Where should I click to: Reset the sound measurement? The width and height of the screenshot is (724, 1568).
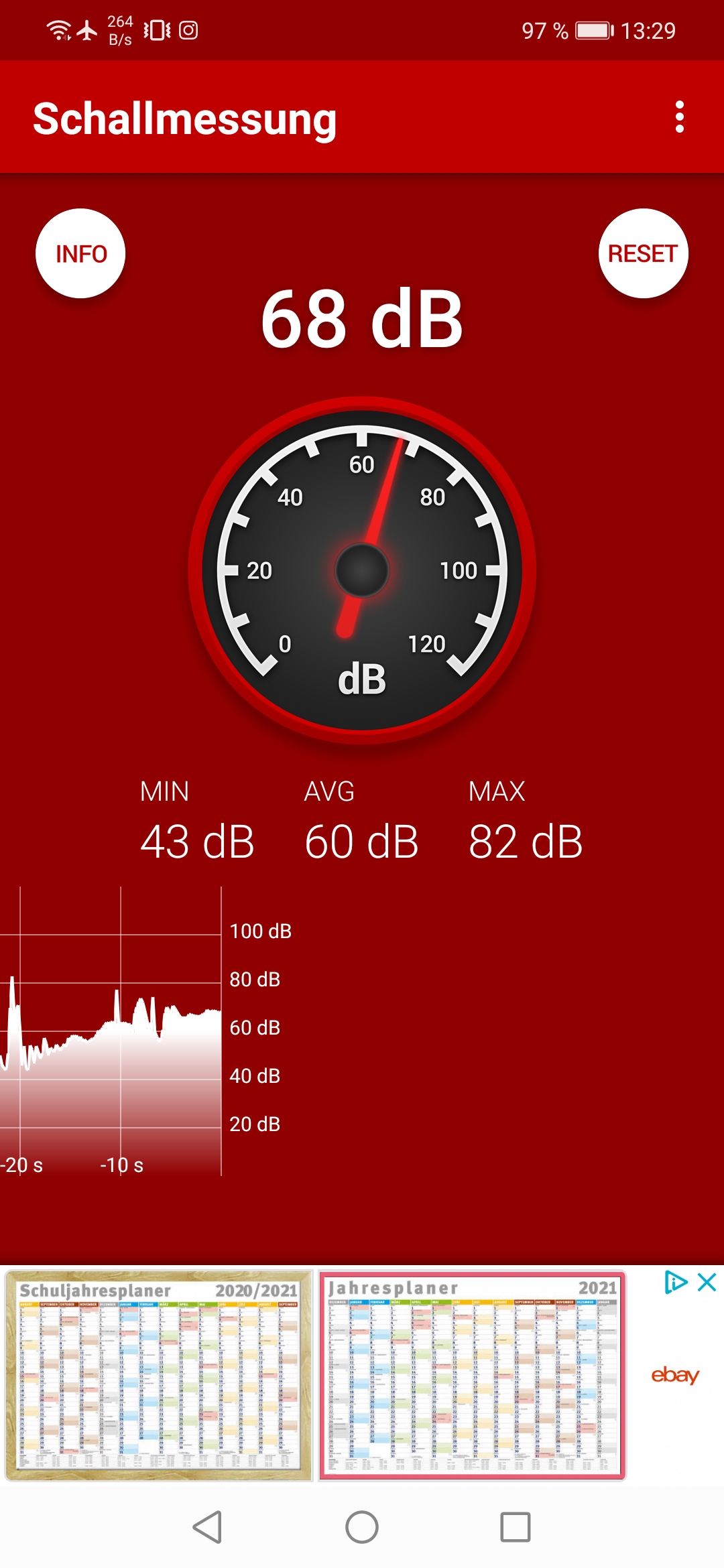(643, 253)
